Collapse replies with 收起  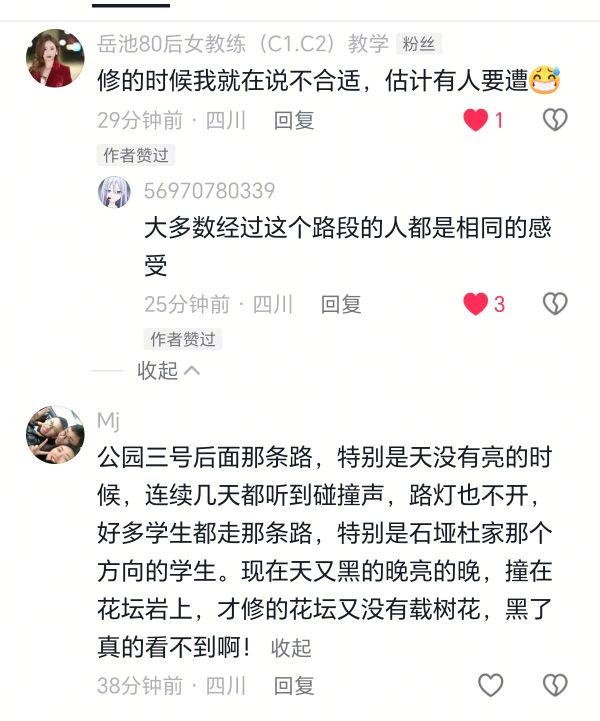pos(168,371)
